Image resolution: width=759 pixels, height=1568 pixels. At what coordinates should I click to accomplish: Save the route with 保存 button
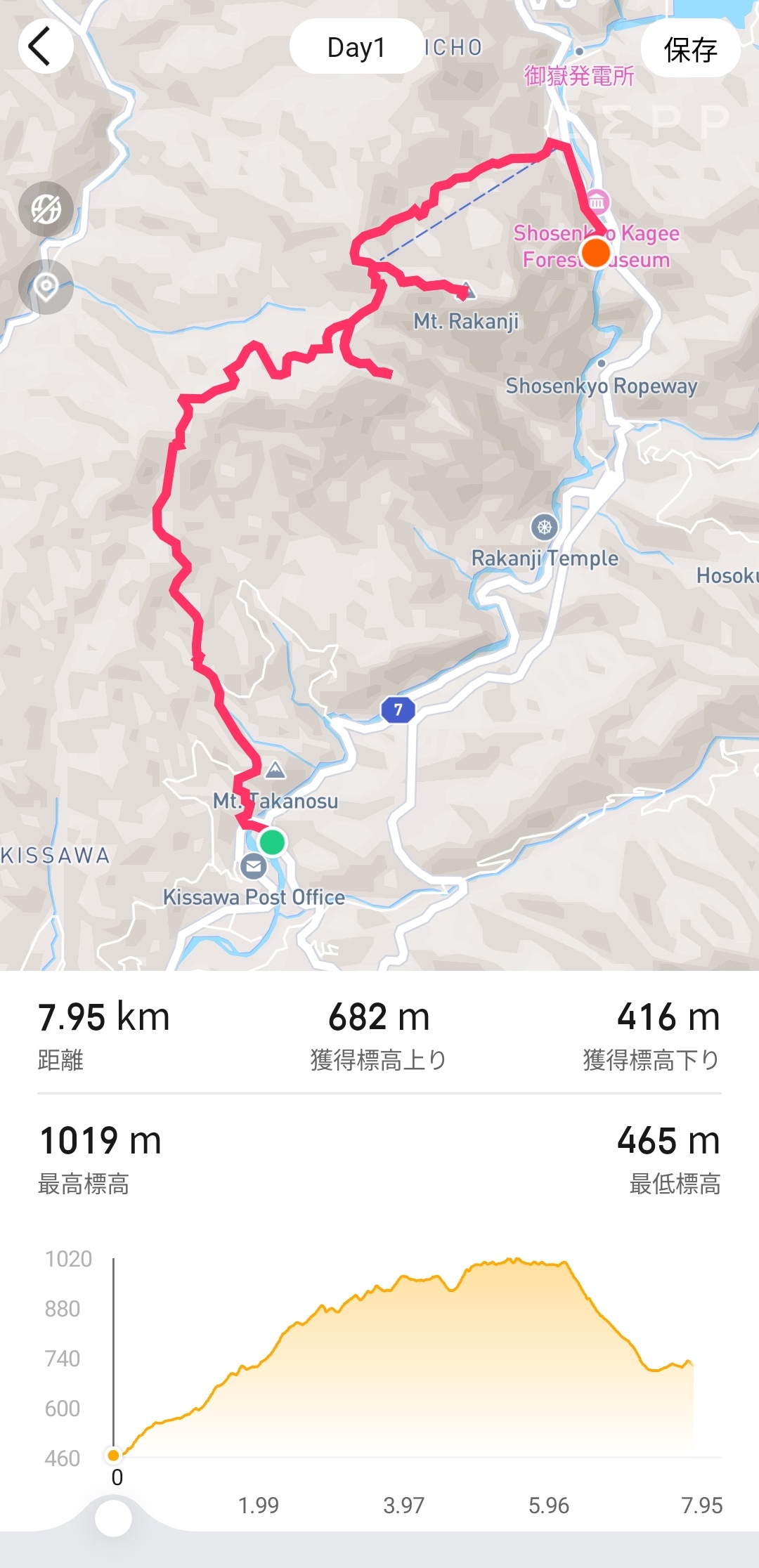click(690, 48)
